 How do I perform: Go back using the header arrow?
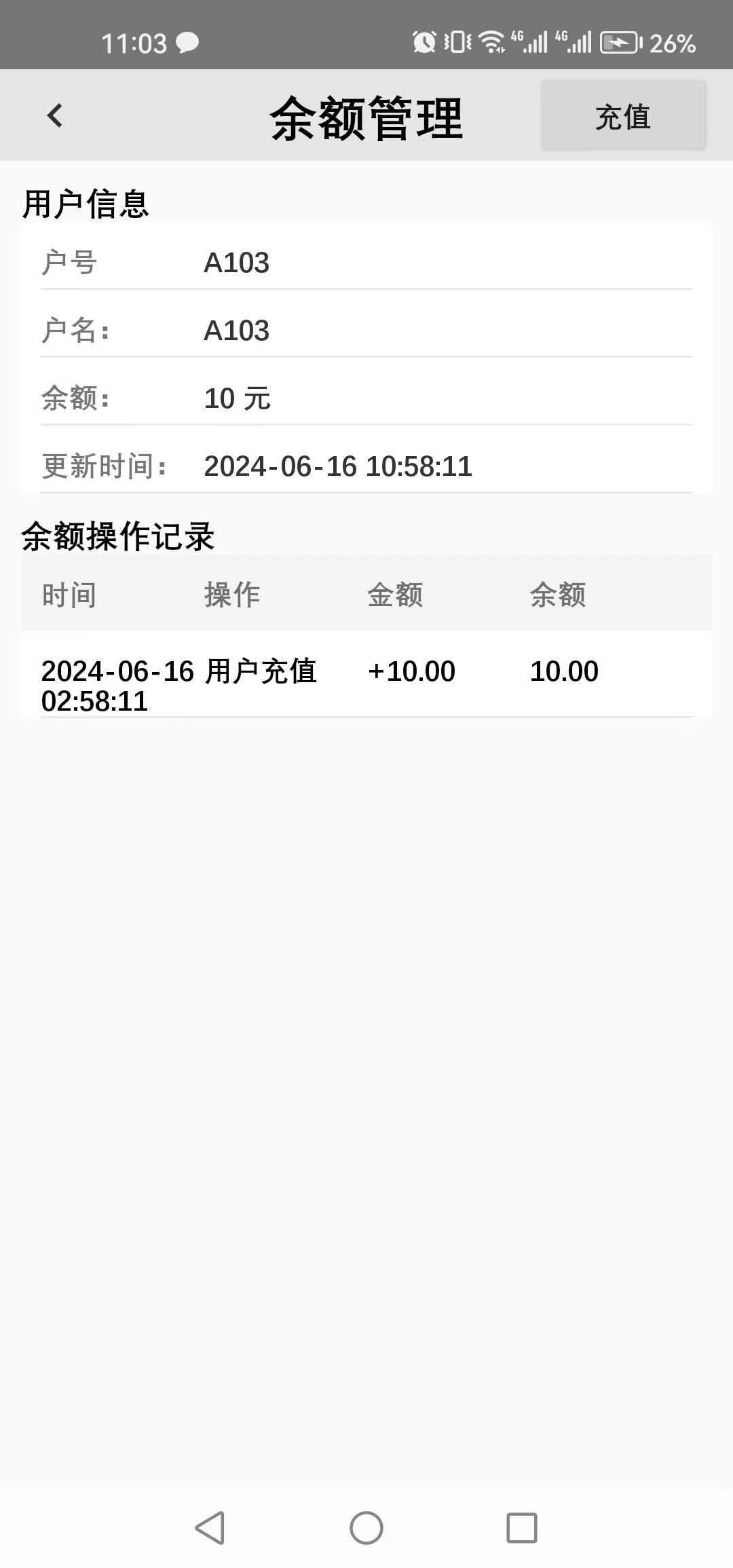tap(55, 115)
